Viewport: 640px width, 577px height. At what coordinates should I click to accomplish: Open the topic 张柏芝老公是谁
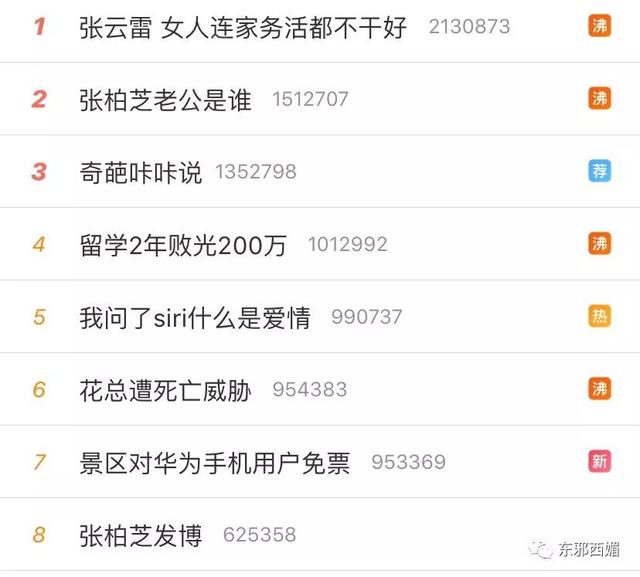click(165, 99)
